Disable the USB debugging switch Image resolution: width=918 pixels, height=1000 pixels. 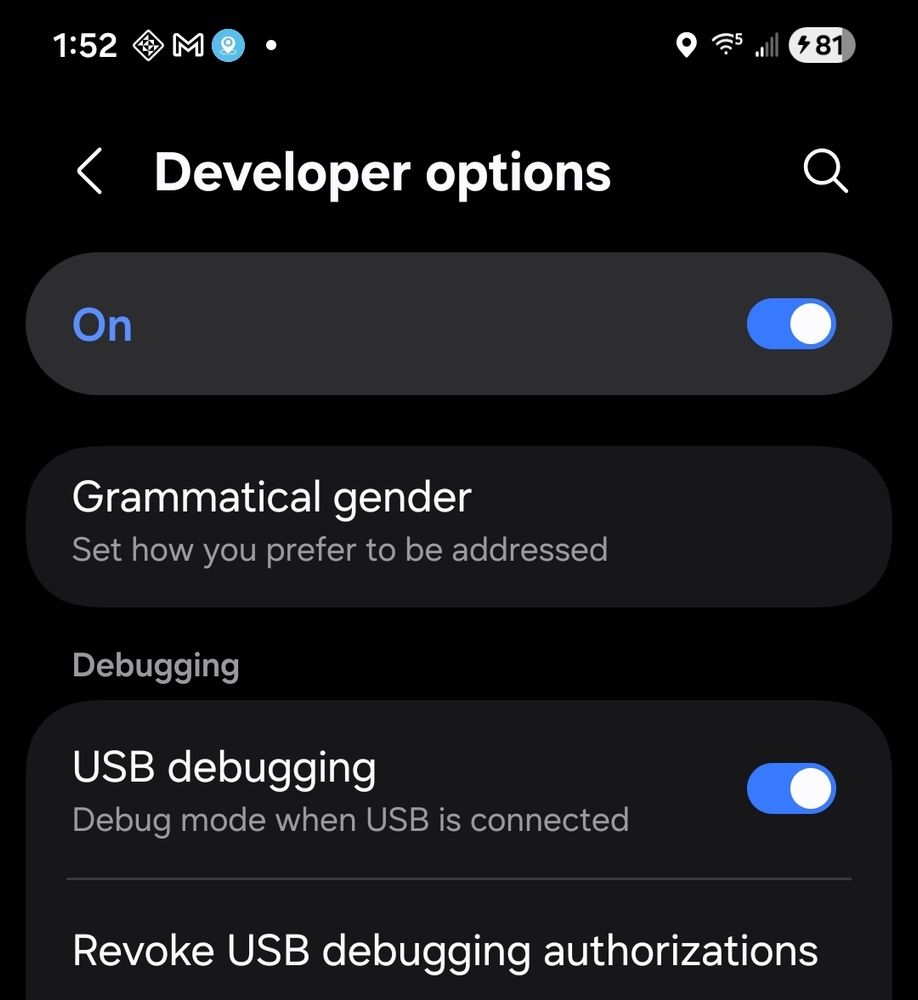[791, 788]
